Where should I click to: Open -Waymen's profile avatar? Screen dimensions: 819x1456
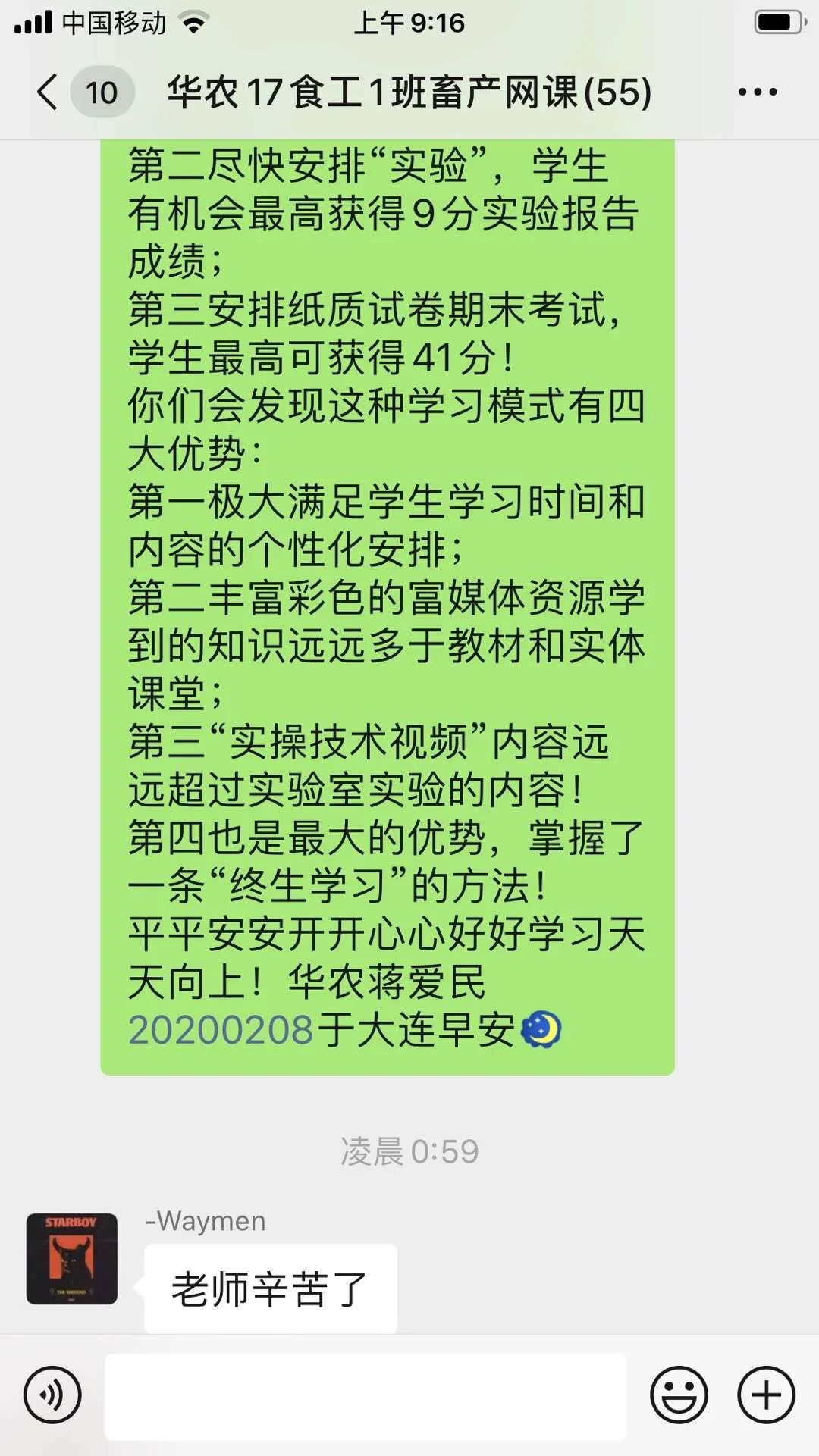72,1259
